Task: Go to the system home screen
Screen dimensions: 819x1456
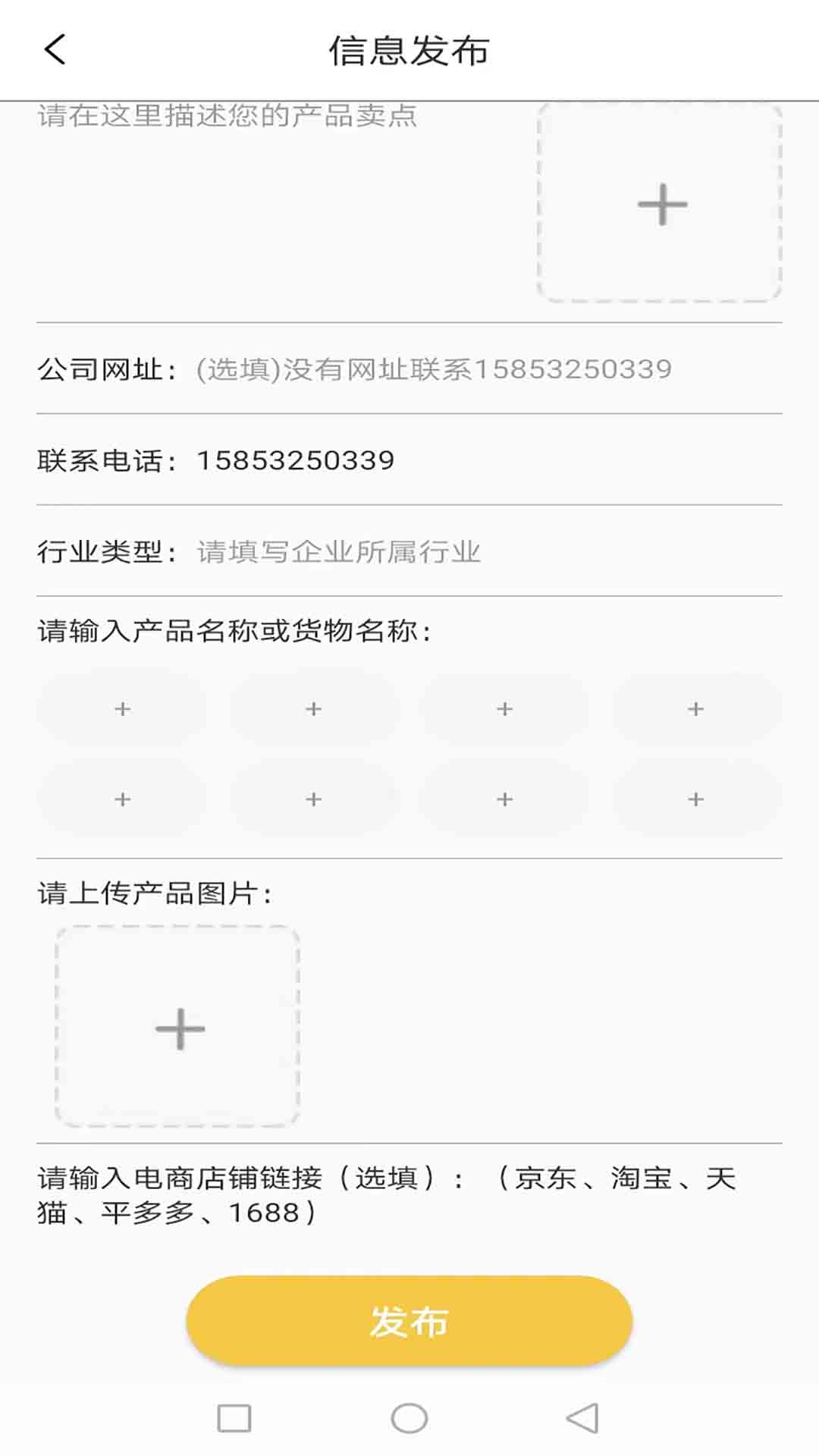Action: coord(409,1418)
